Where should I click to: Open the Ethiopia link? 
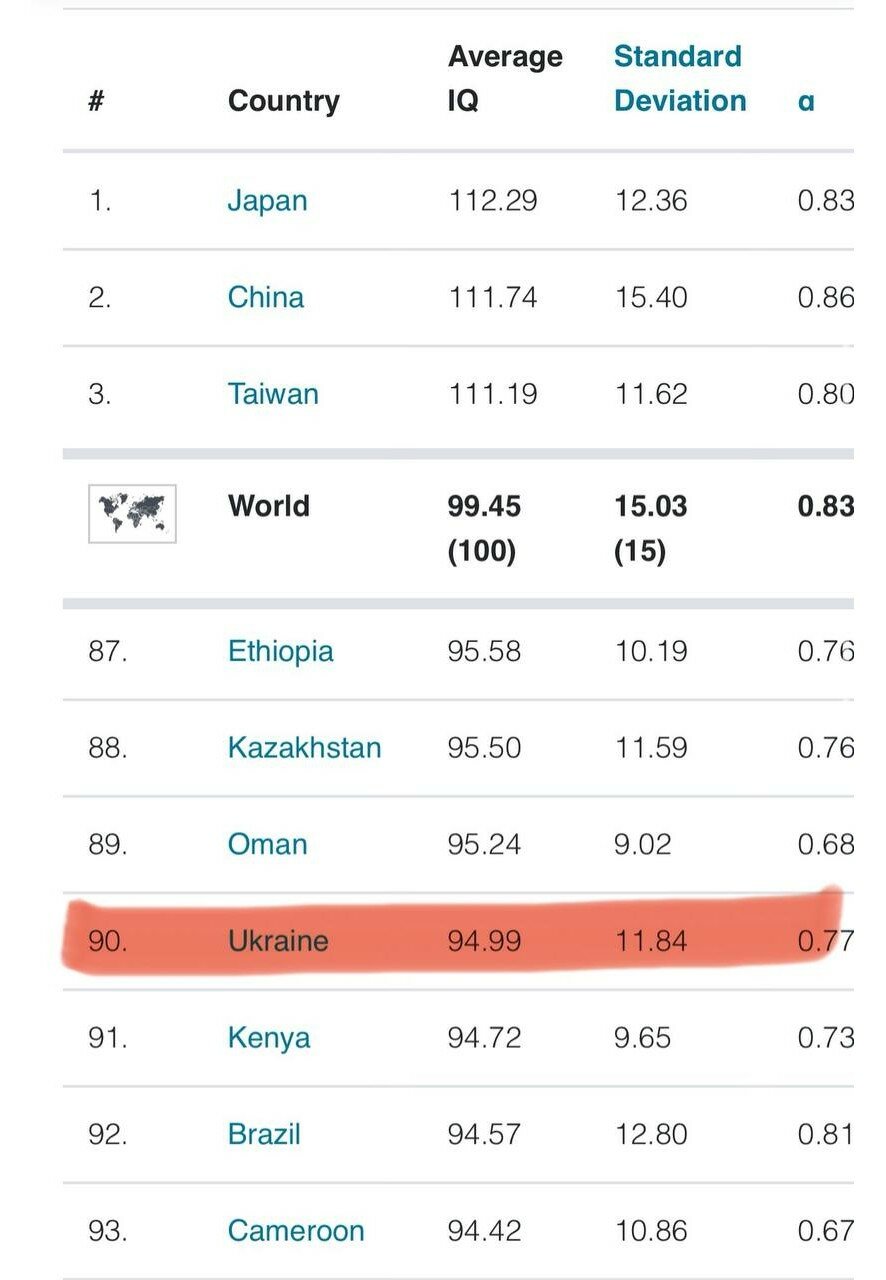(x=280, y=652)
